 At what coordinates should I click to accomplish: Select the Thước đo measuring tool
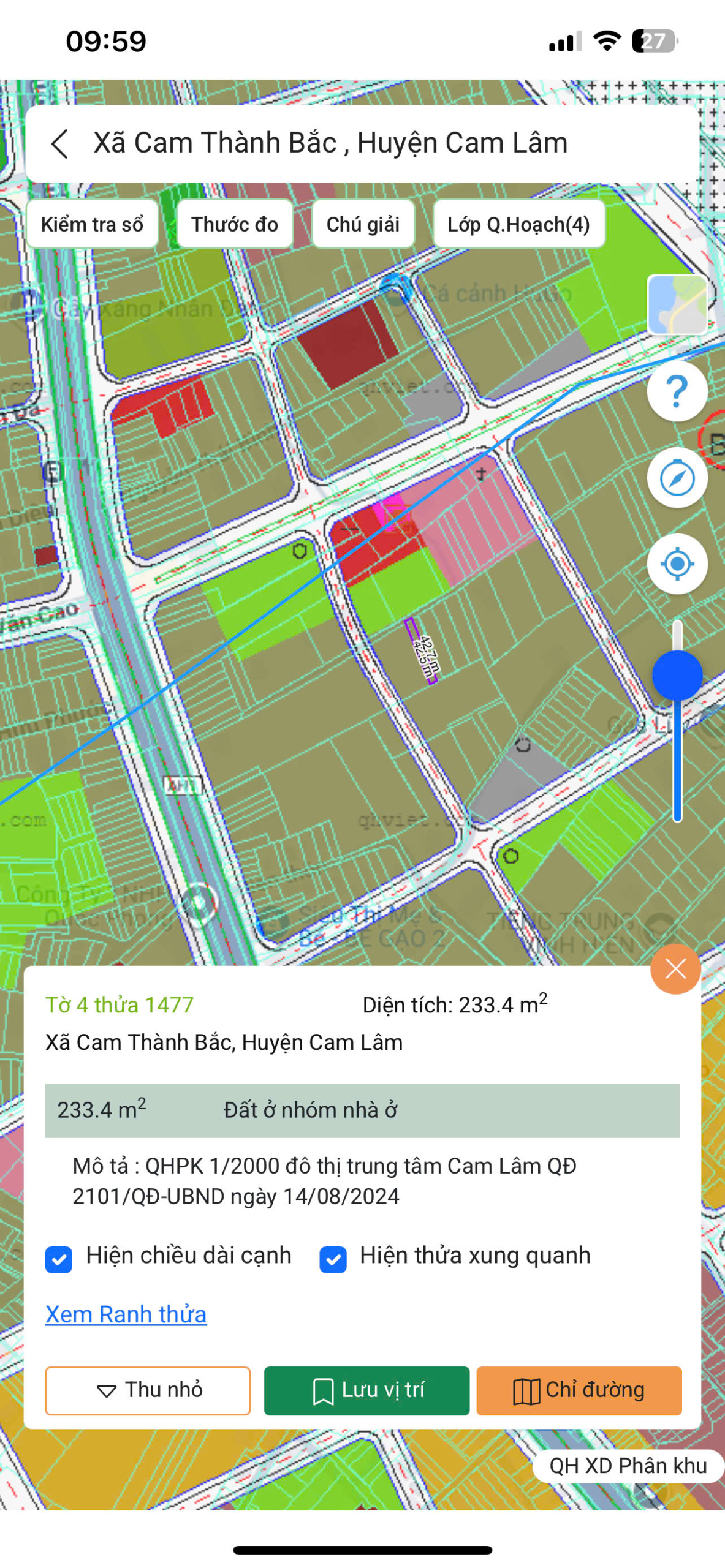[234, 224]
